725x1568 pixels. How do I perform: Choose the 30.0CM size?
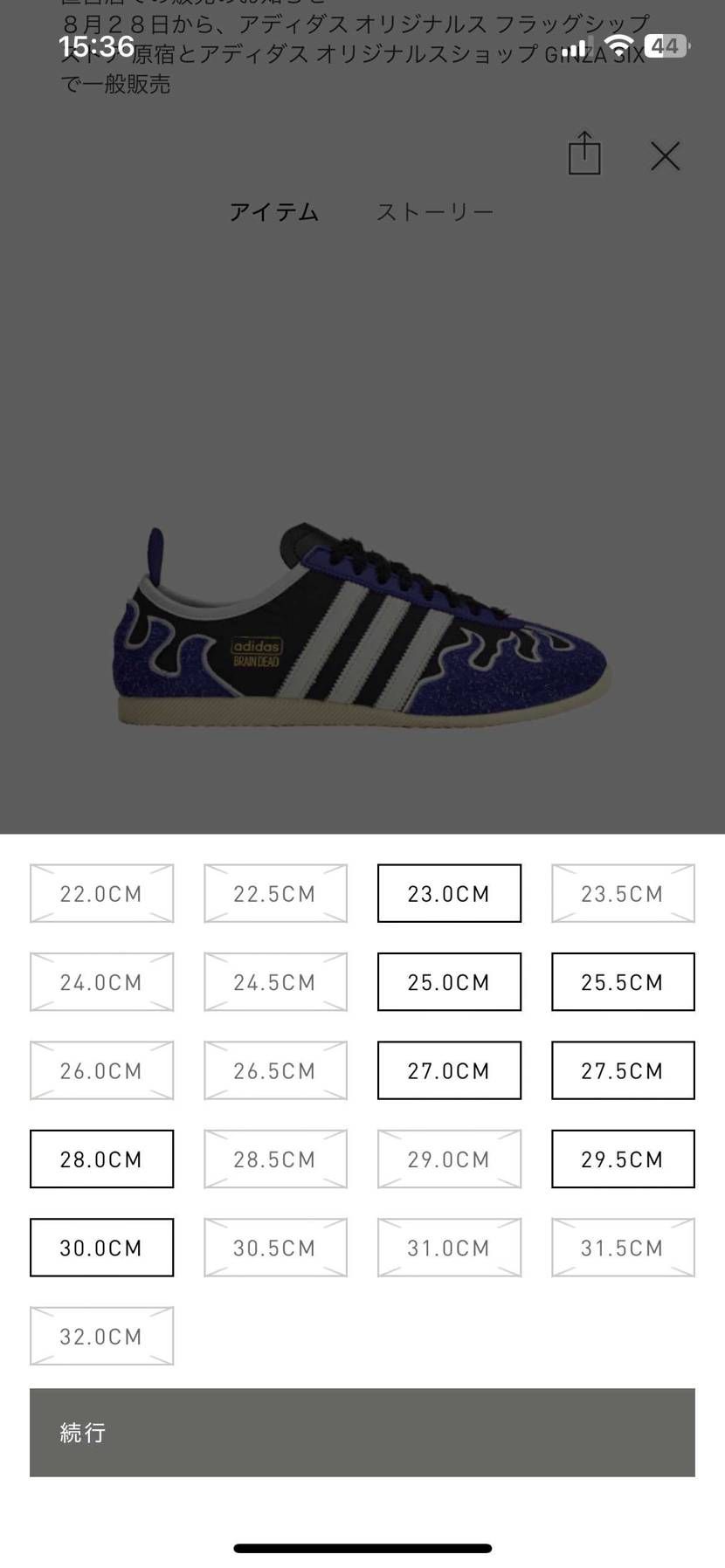coord(101,1247)
